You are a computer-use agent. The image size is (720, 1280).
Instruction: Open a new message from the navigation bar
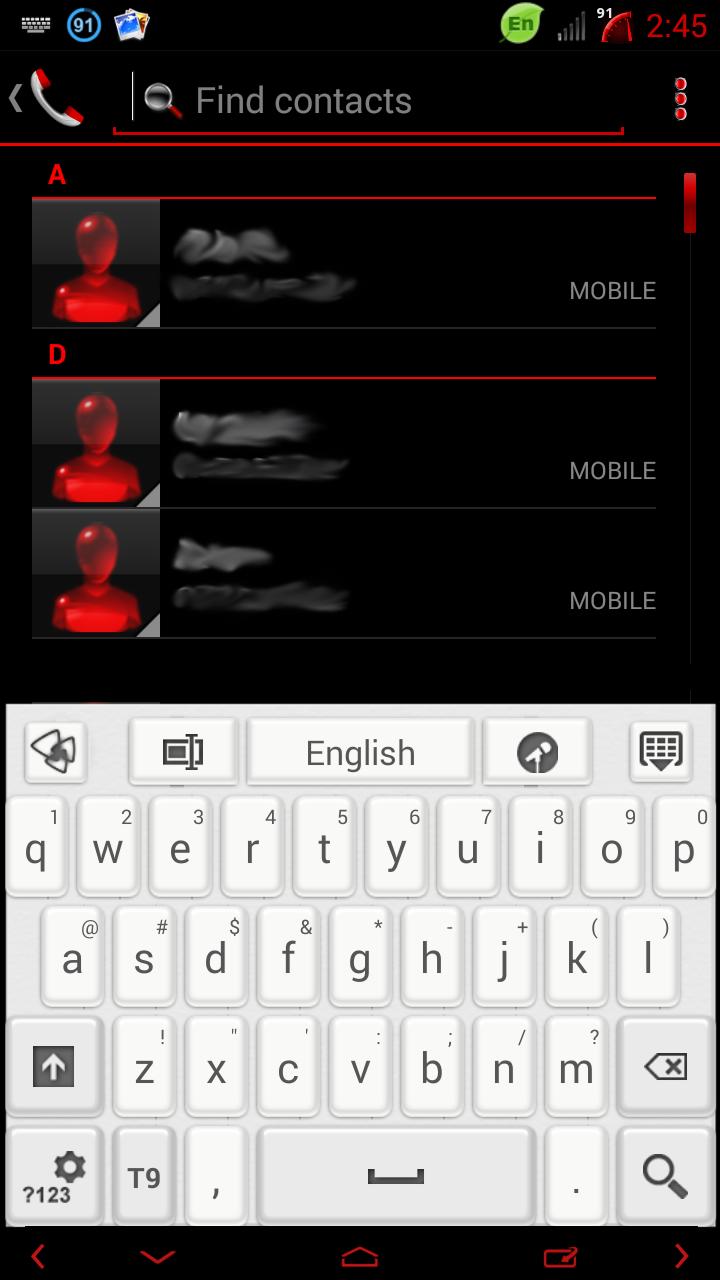[560, 1255]
